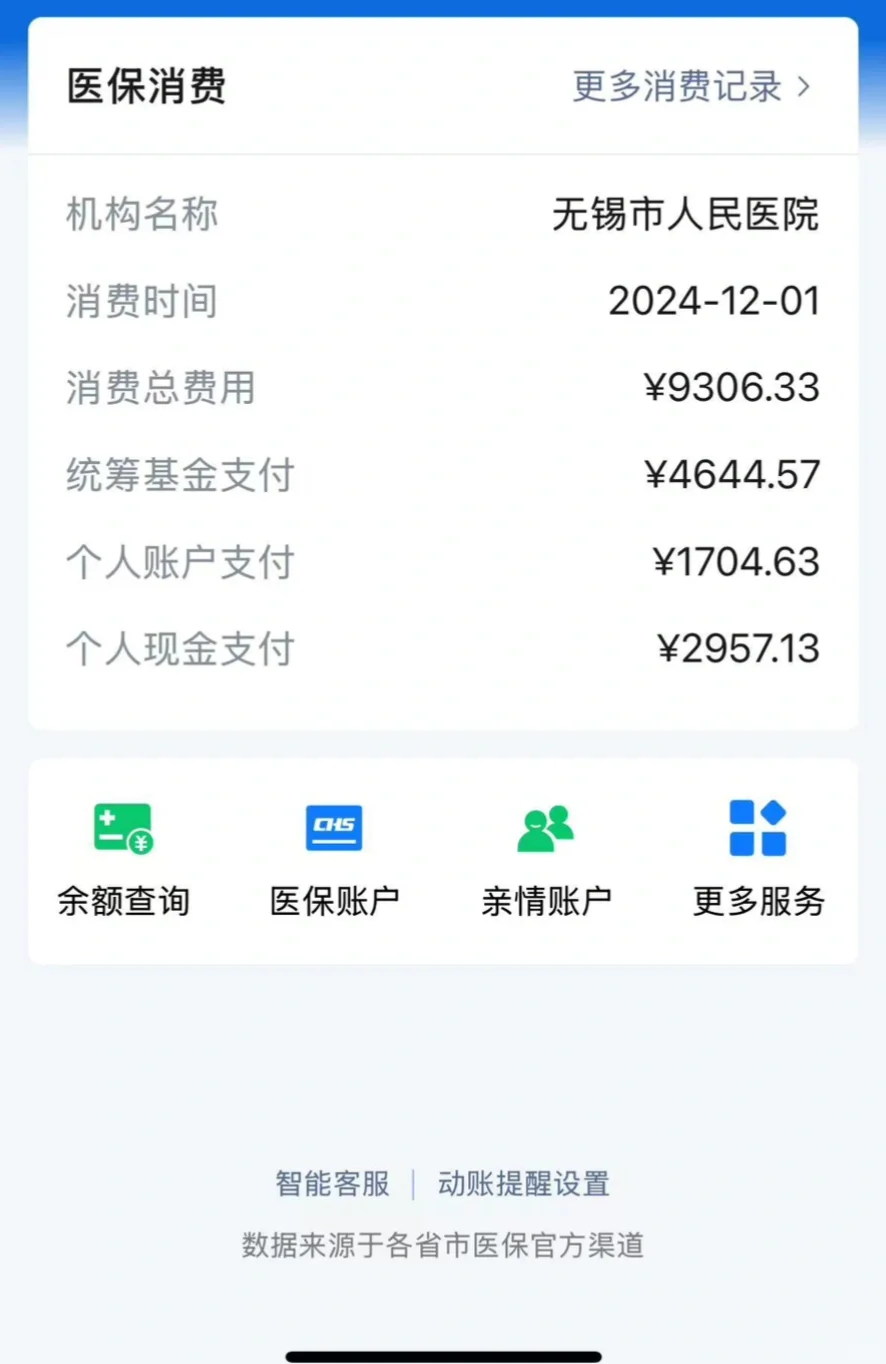886x1364 pixels.
Task: Open 更多消费记录 for more consumption records
Action: click(677, 88)
